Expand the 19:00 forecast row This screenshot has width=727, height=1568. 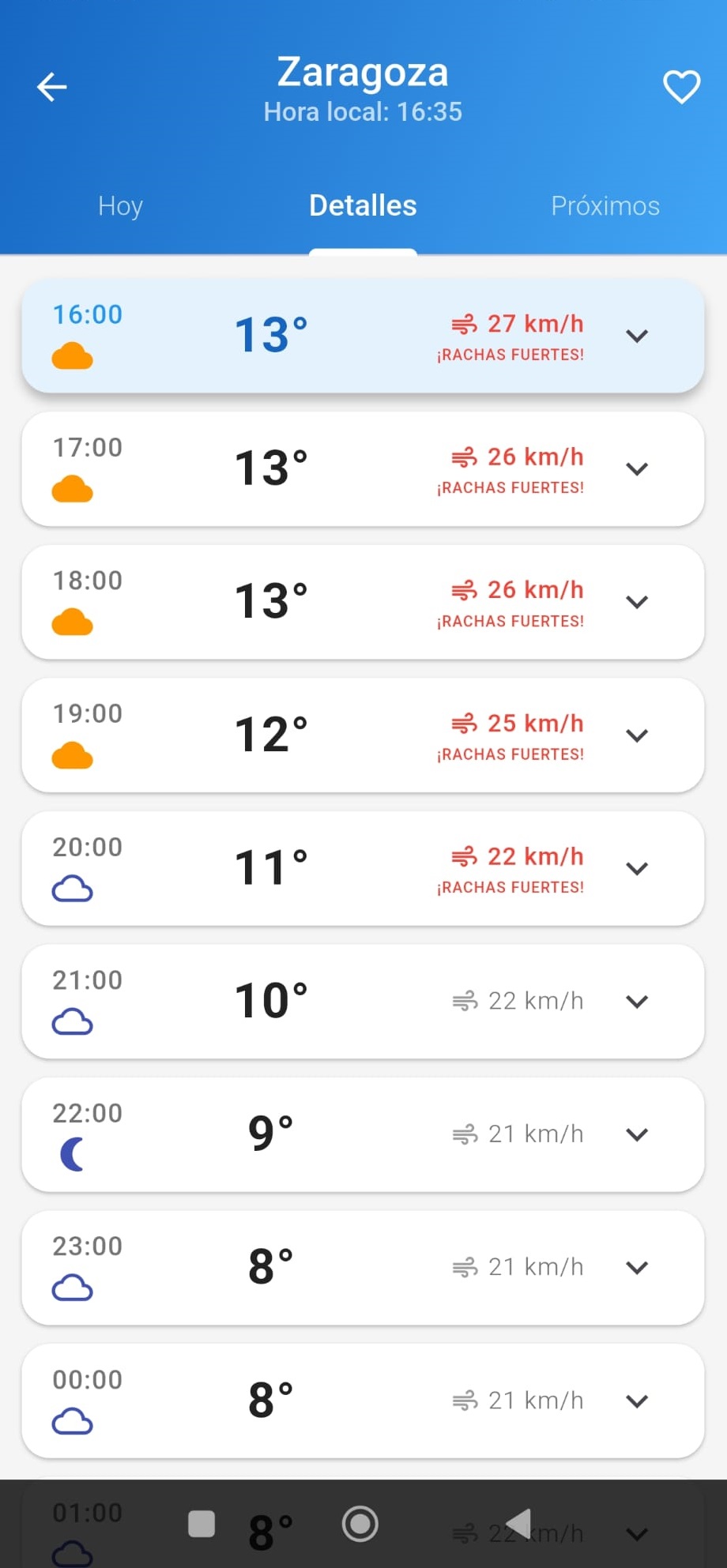(637, 735)
